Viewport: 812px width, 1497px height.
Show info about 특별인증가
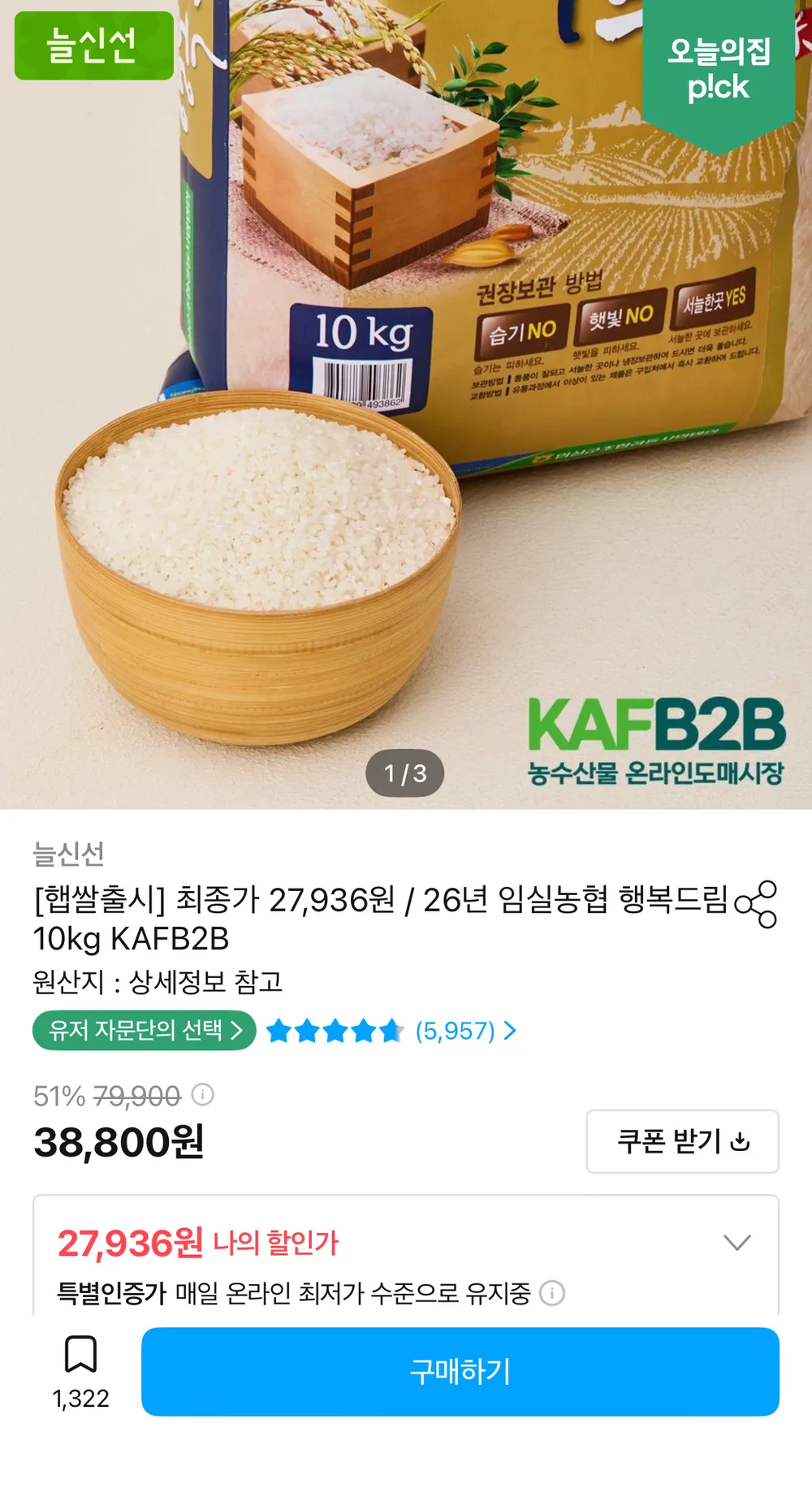(x=552, y=1292)
